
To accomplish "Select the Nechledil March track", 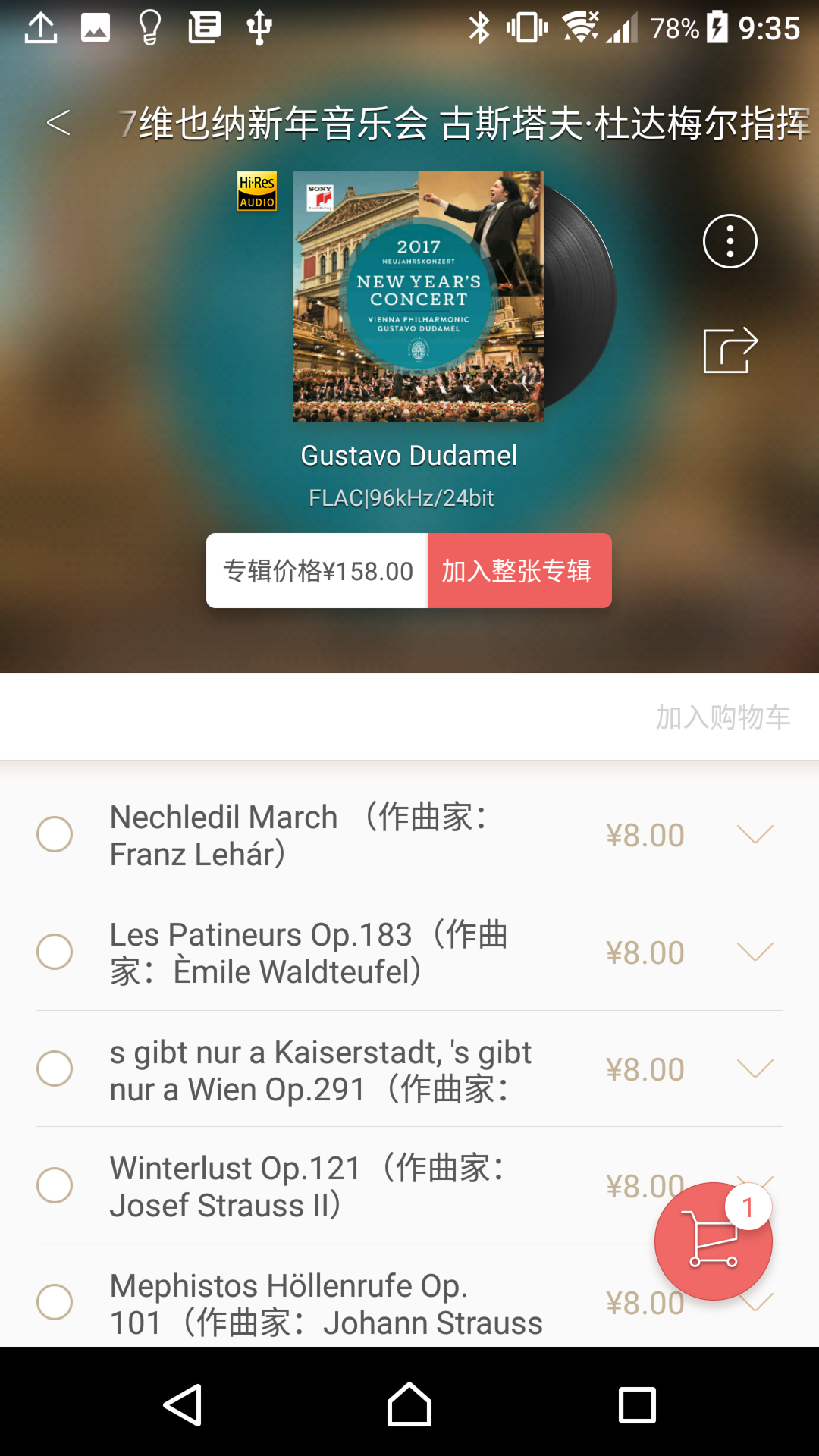I will click(x=55, y=834).
